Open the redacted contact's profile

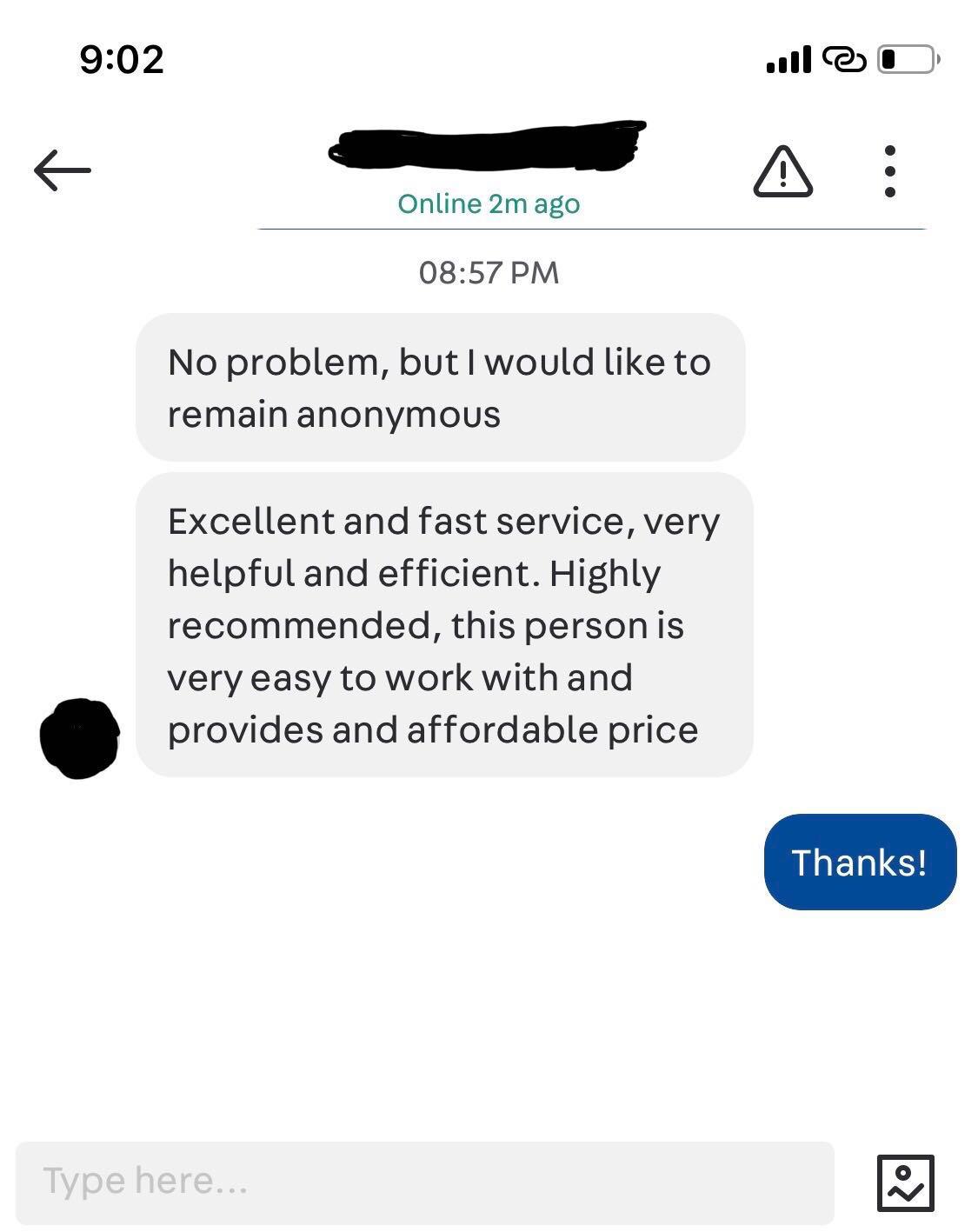pyautogui.click(x=487, y=146)
